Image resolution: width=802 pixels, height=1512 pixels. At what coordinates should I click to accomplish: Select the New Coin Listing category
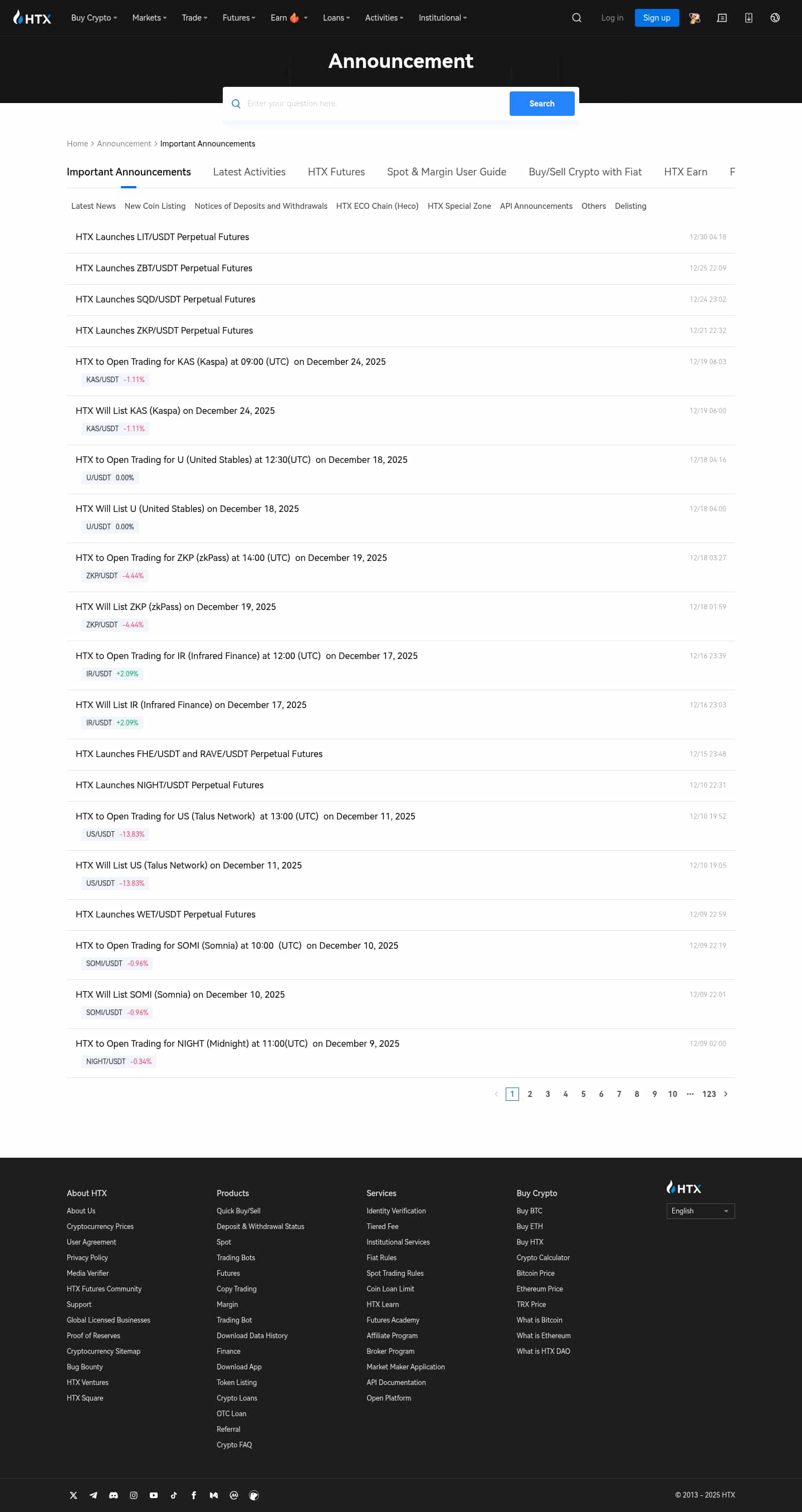click(x=155, y=206)
